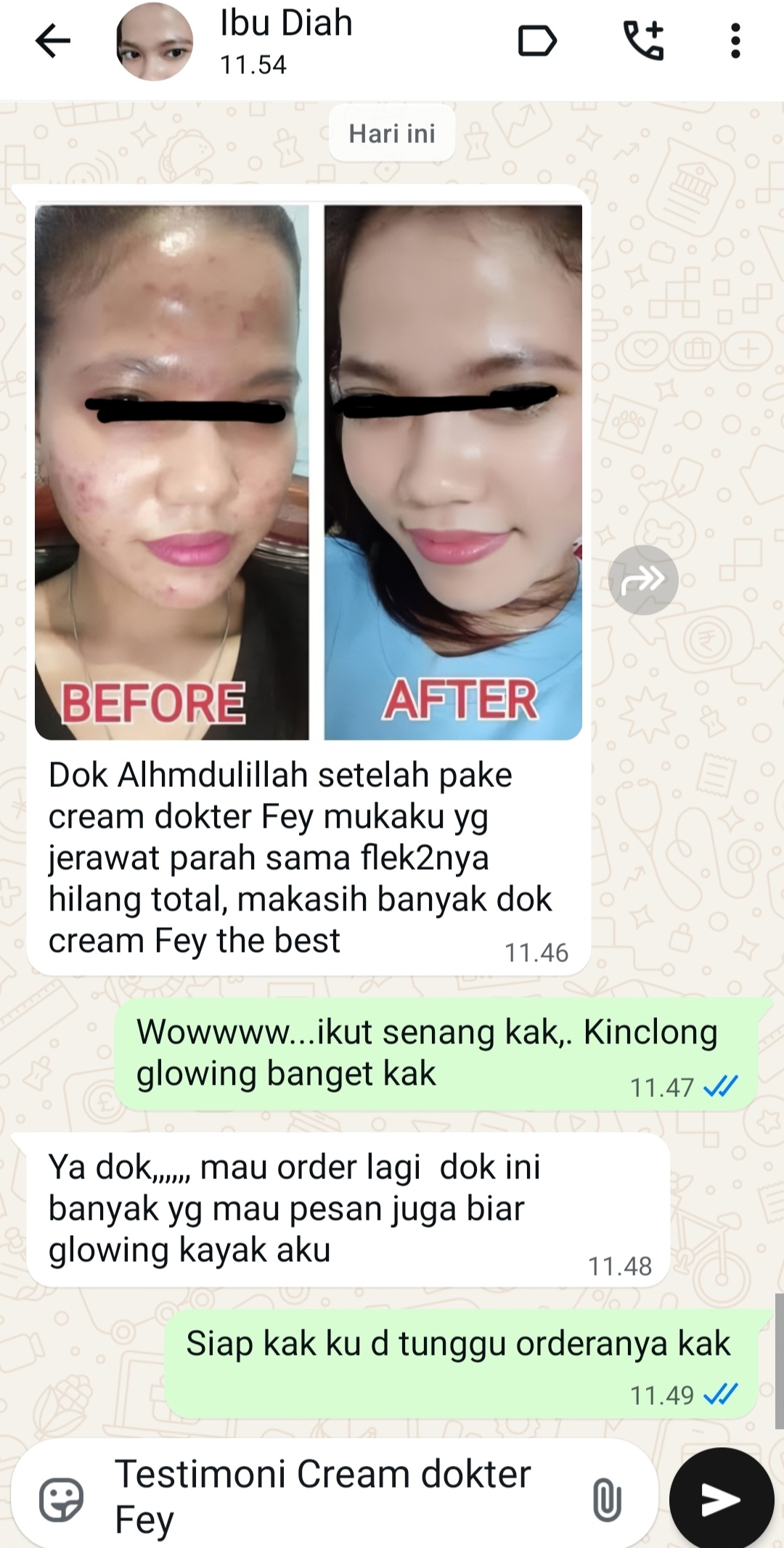Attach a file to the message
Screen dimensions: 784x1548
(x=607, y=1499)
